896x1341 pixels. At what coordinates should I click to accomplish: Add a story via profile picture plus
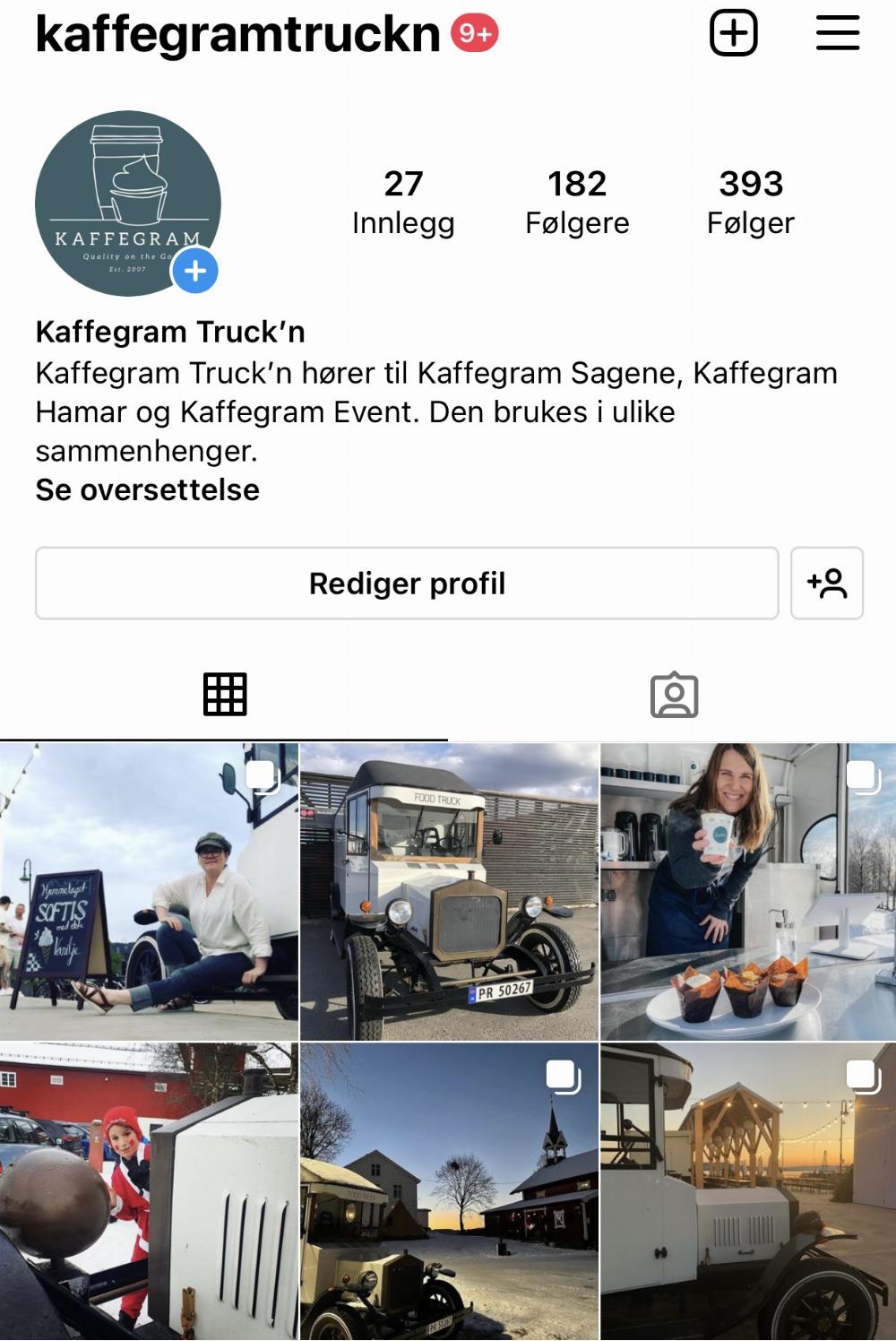pyautogui.click(x=194, y=271)
